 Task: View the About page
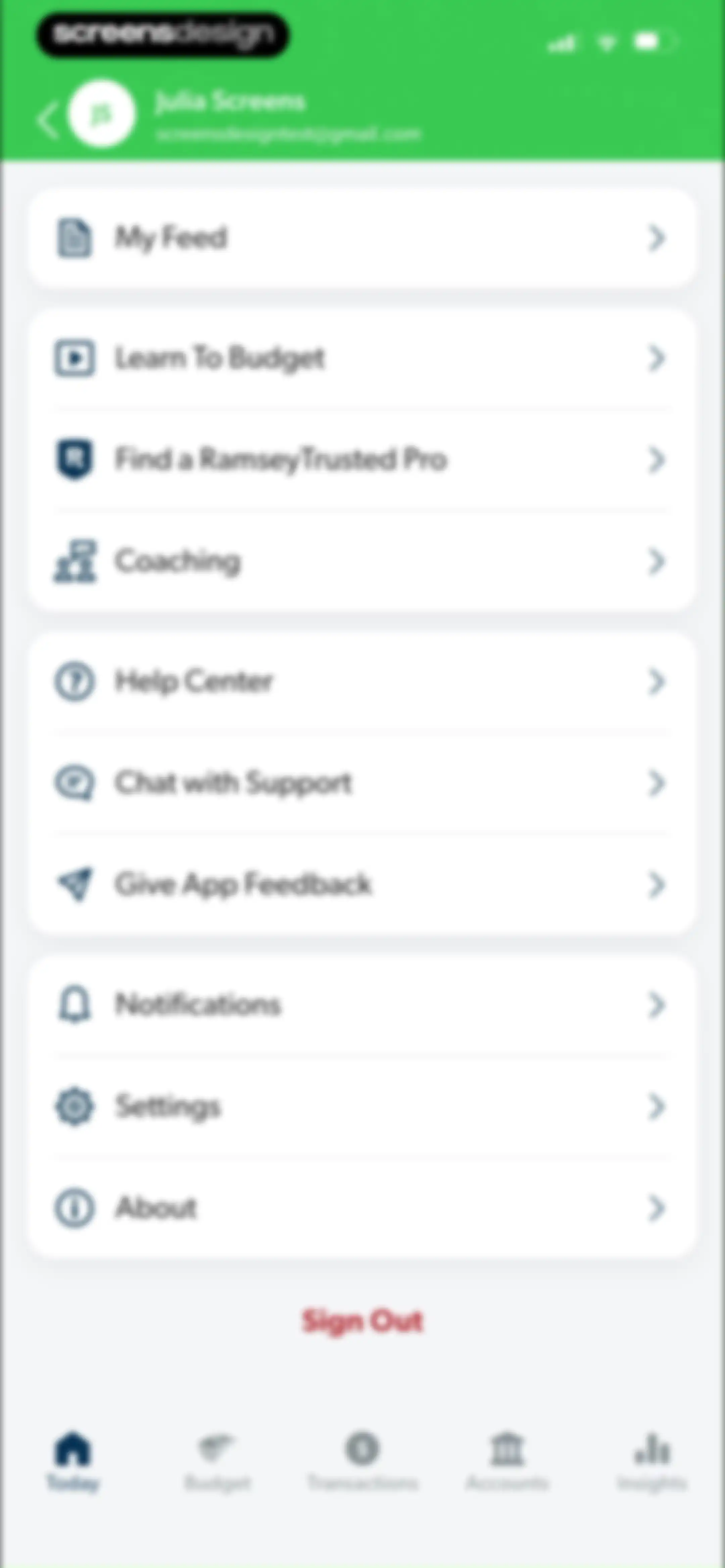(362, 1208)
